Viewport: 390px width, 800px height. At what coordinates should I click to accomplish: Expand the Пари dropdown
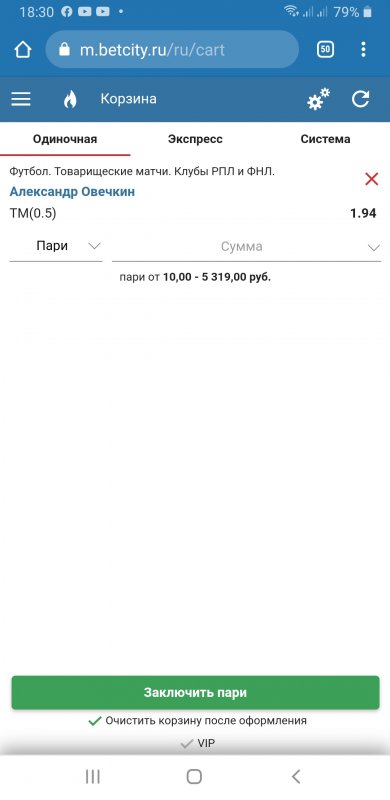pyautogui.click(x=56, y=247)
